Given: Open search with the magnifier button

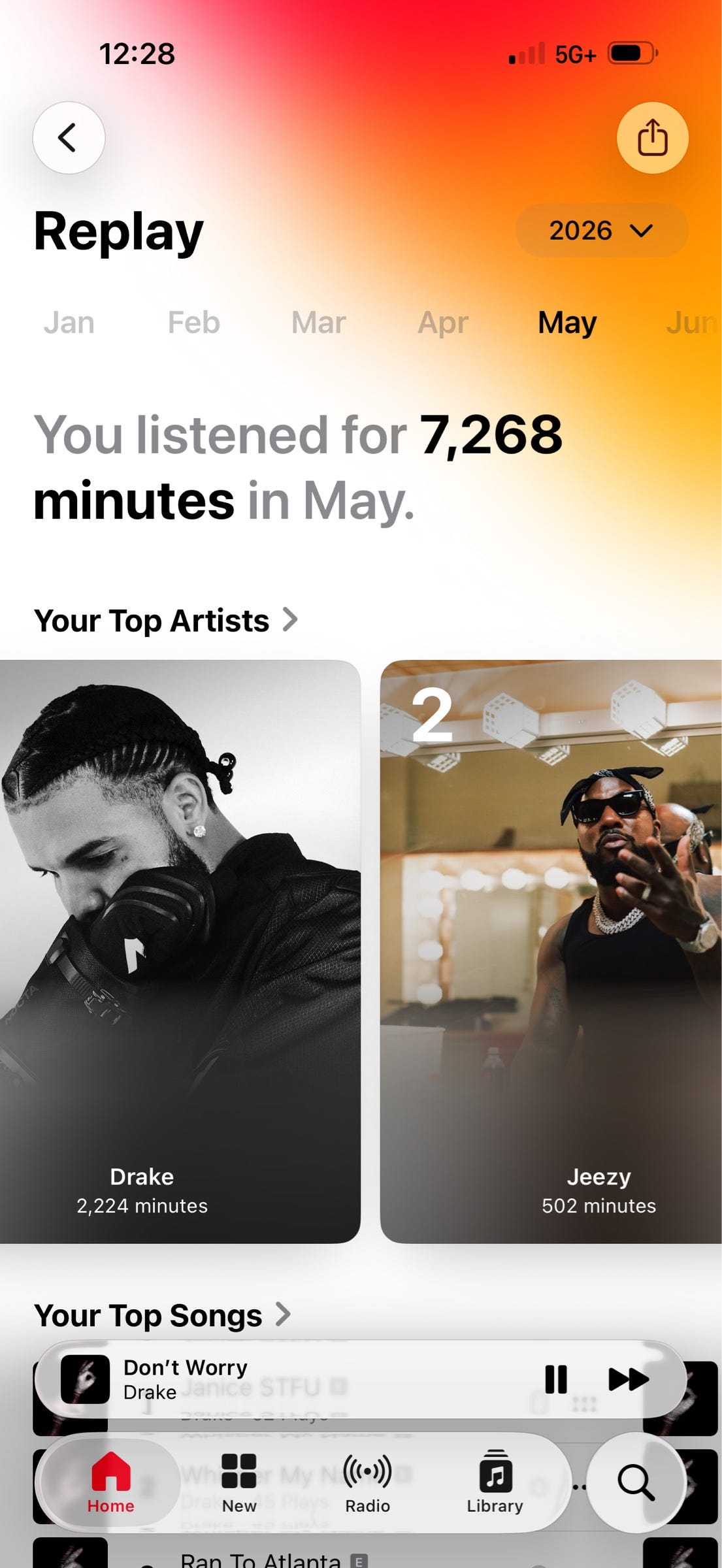Looking at the screenshot, I should pos(636,1482).
